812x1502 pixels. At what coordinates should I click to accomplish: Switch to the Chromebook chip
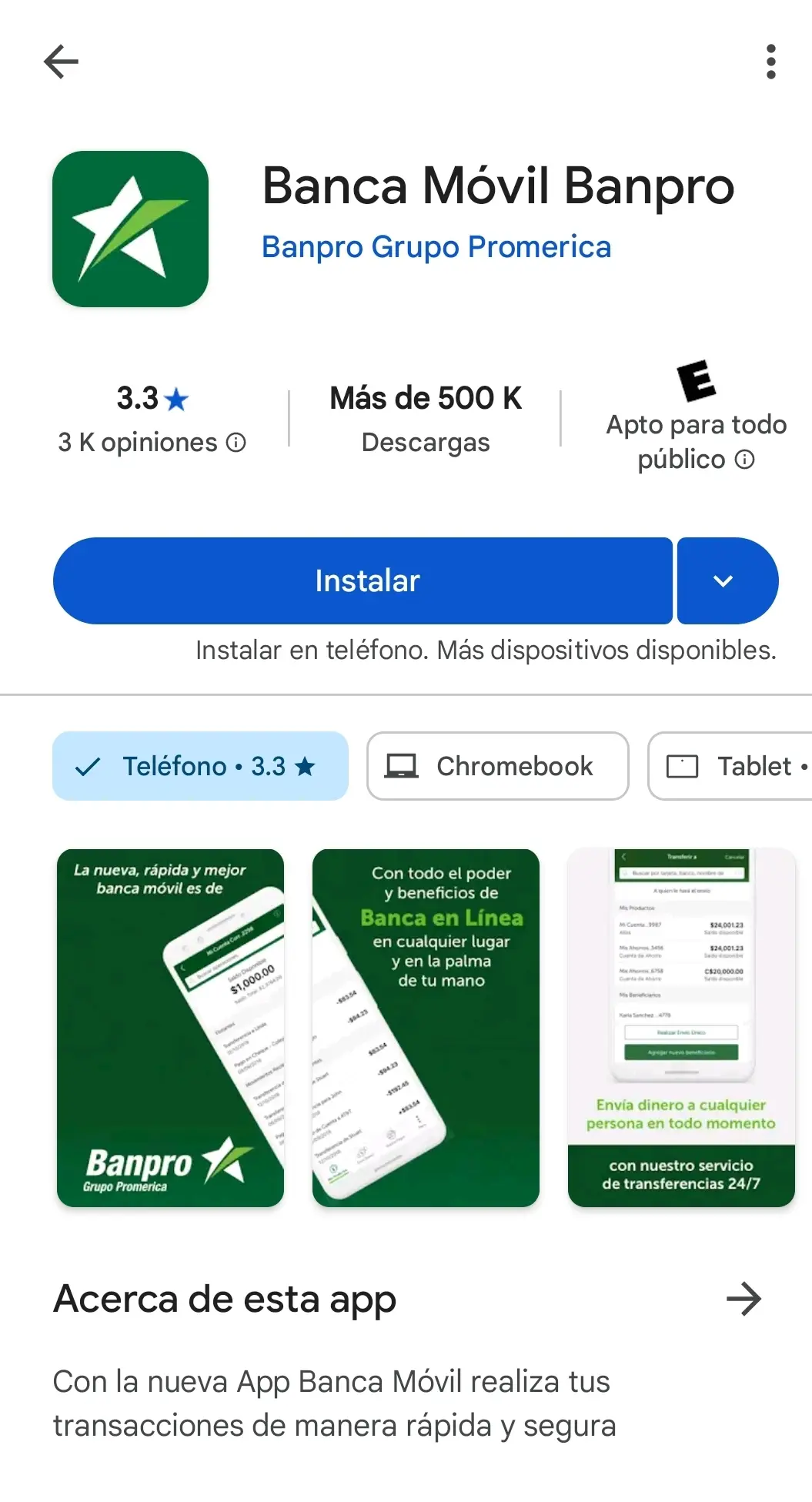pyautogui.click(x=498, y=766)
